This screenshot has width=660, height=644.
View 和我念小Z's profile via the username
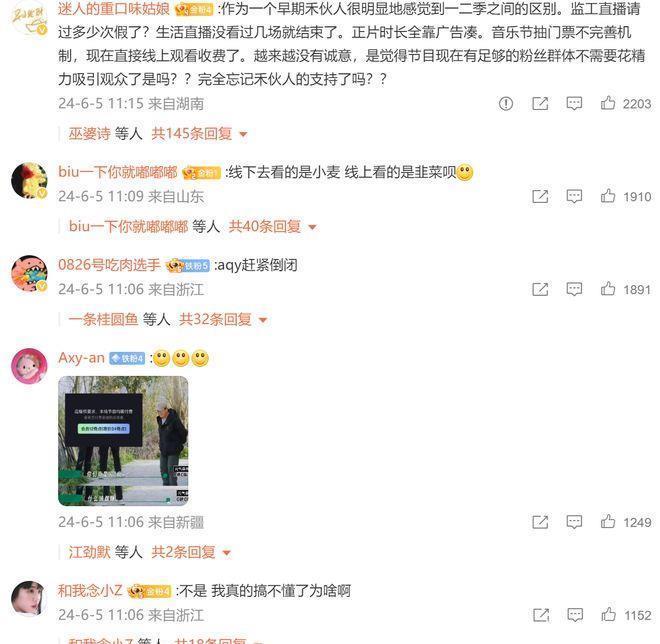(91, 591)
